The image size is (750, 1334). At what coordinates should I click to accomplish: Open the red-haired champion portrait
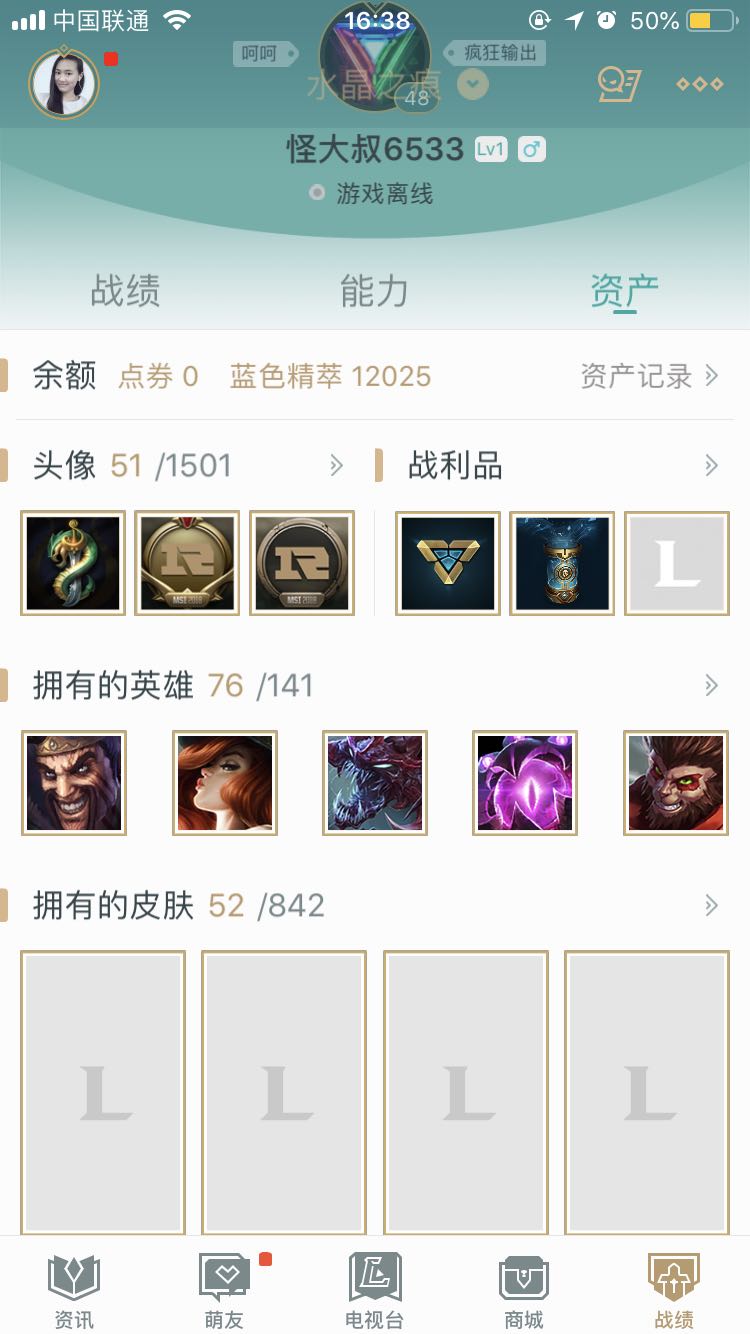point(225,783)
